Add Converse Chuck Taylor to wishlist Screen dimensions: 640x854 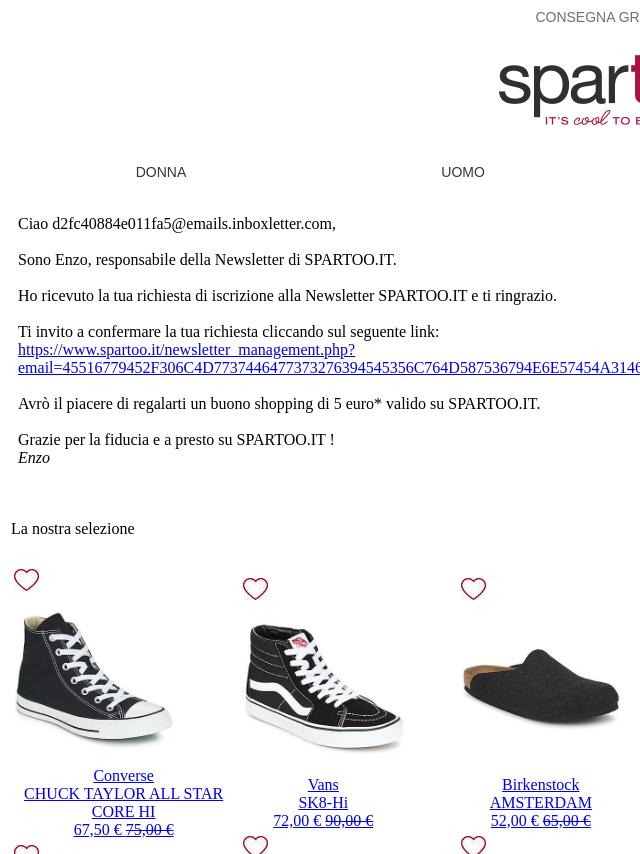pyautogui.click(x=26, y=580)
